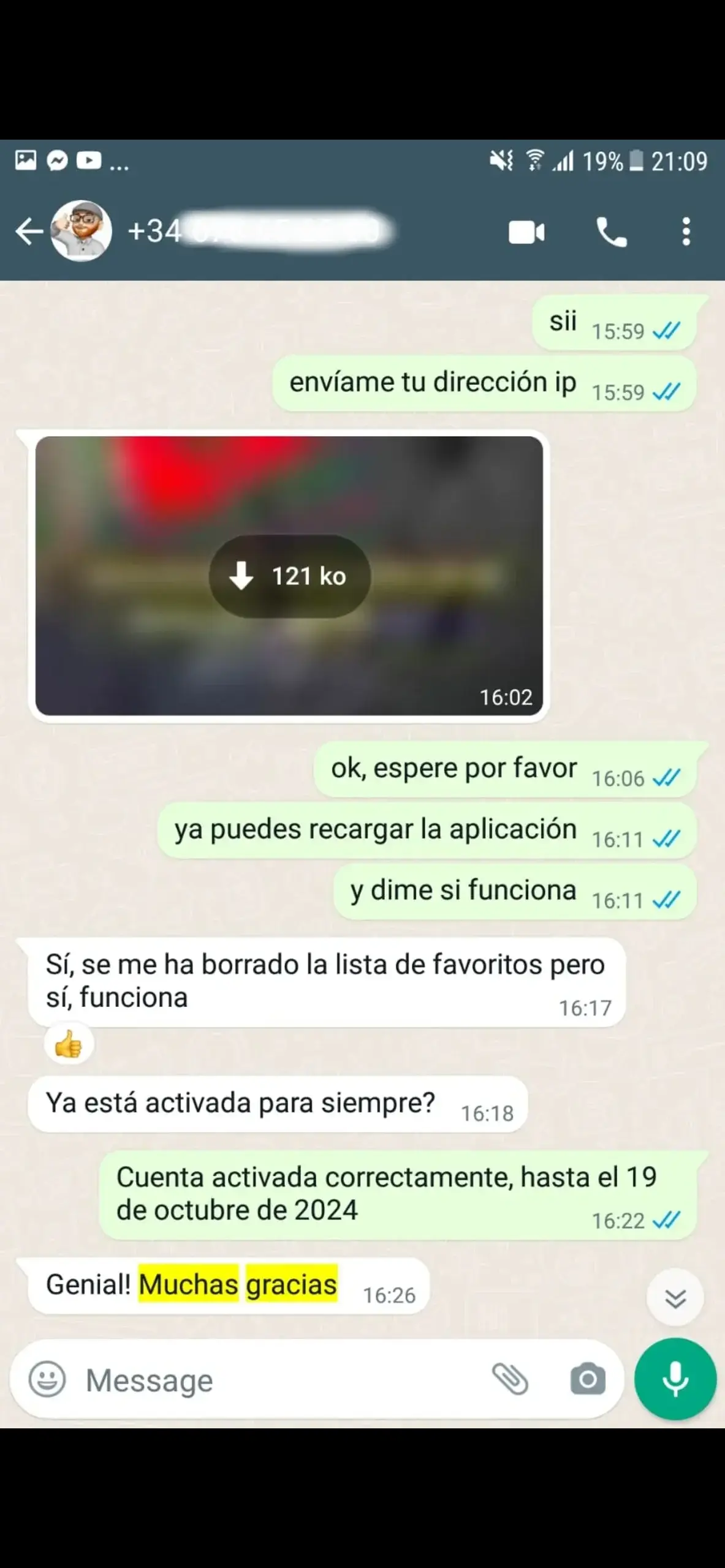Tap the blue double check on 'sii' message
725x1568 pixels.
666,331
